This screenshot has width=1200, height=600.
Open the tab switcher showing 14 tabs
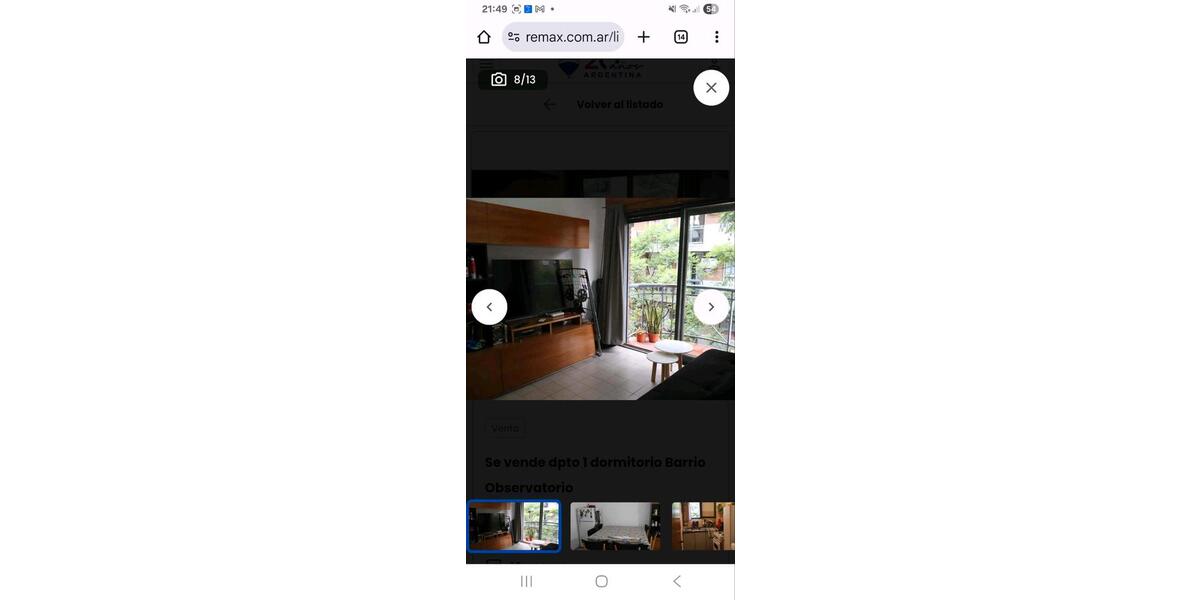click(681, 37)
